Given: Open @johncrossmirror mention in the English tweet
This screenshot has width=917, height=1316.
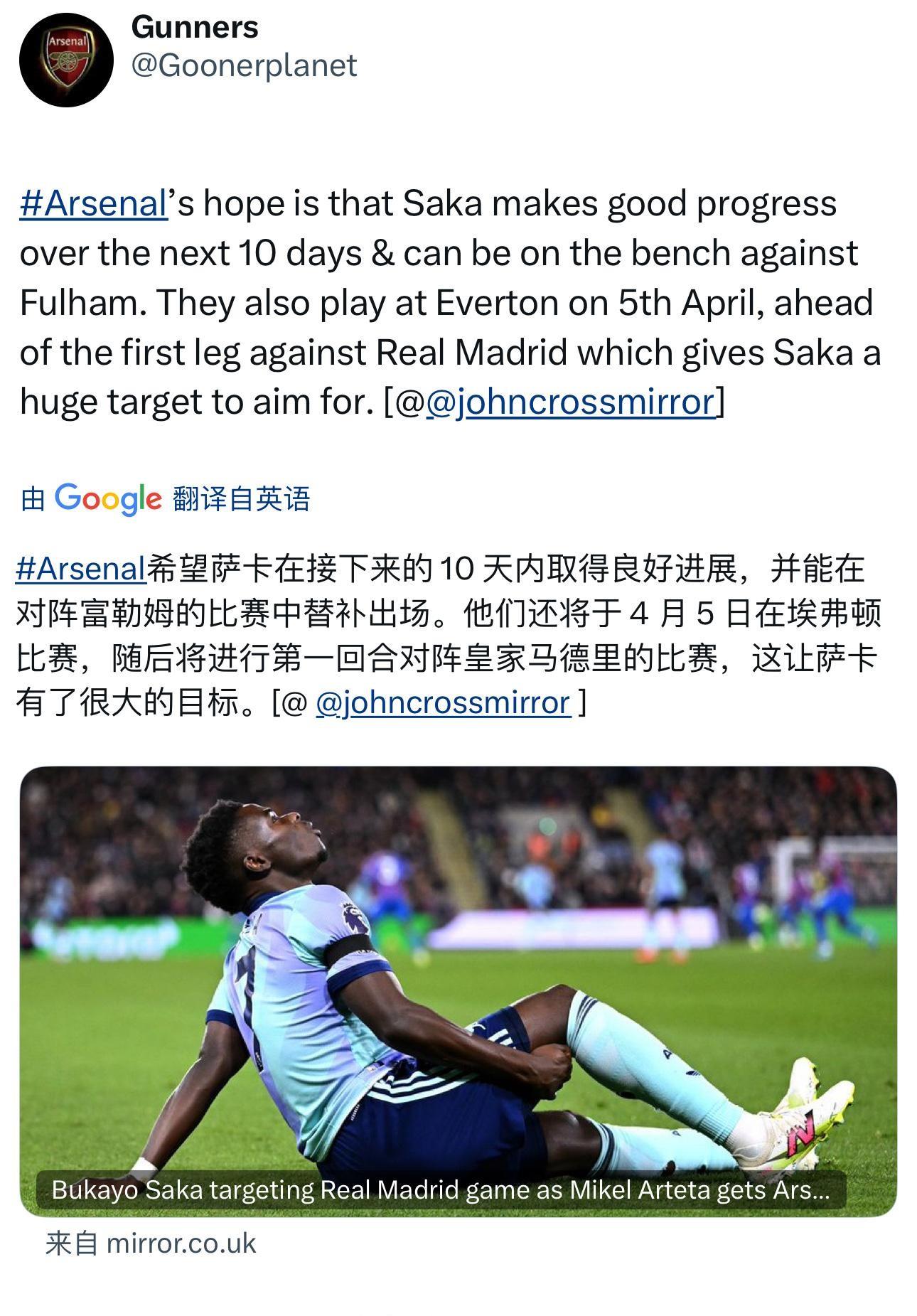Looking at the screenshot, I should [570, 402].
